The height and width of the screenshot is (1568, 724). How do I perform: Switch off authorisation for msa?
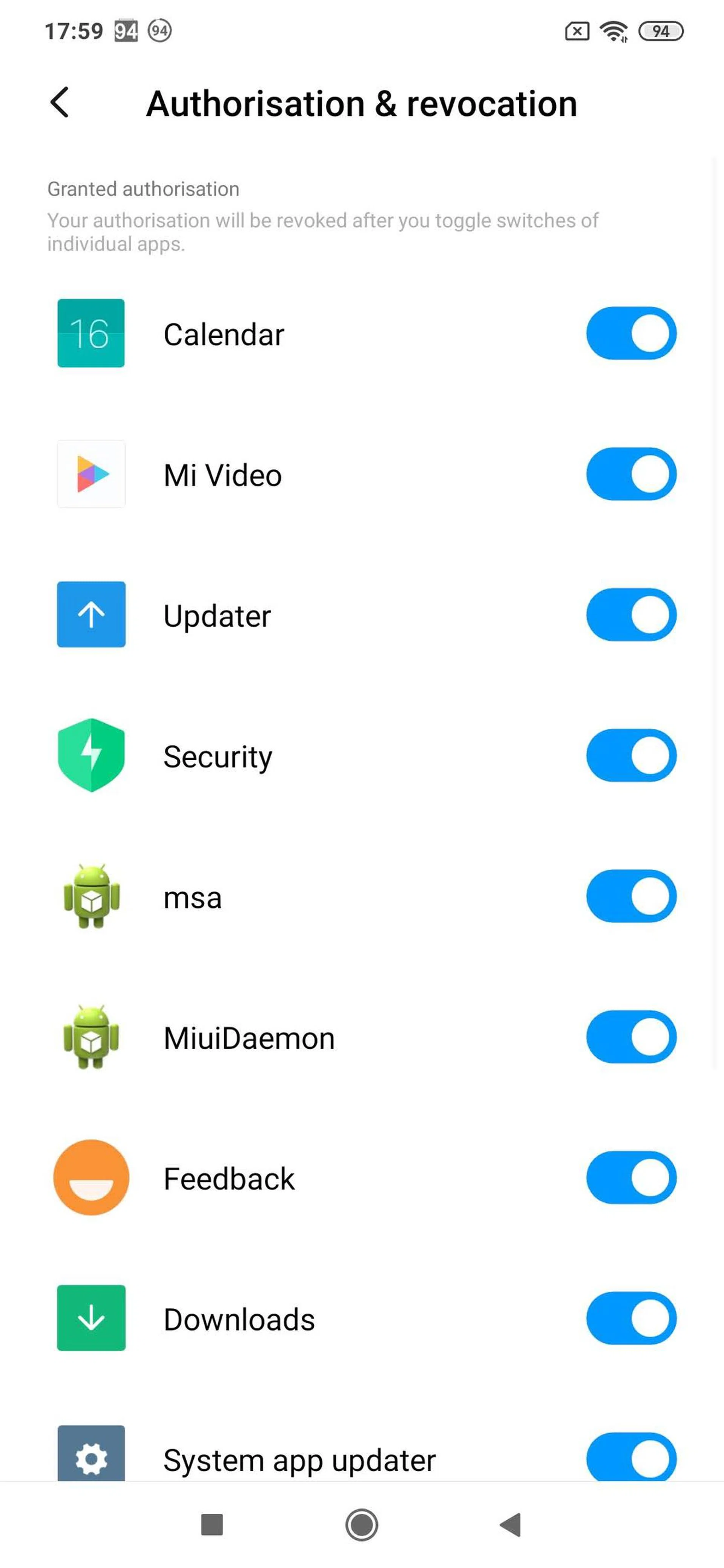pyautogui.click(x=631, y=896)
